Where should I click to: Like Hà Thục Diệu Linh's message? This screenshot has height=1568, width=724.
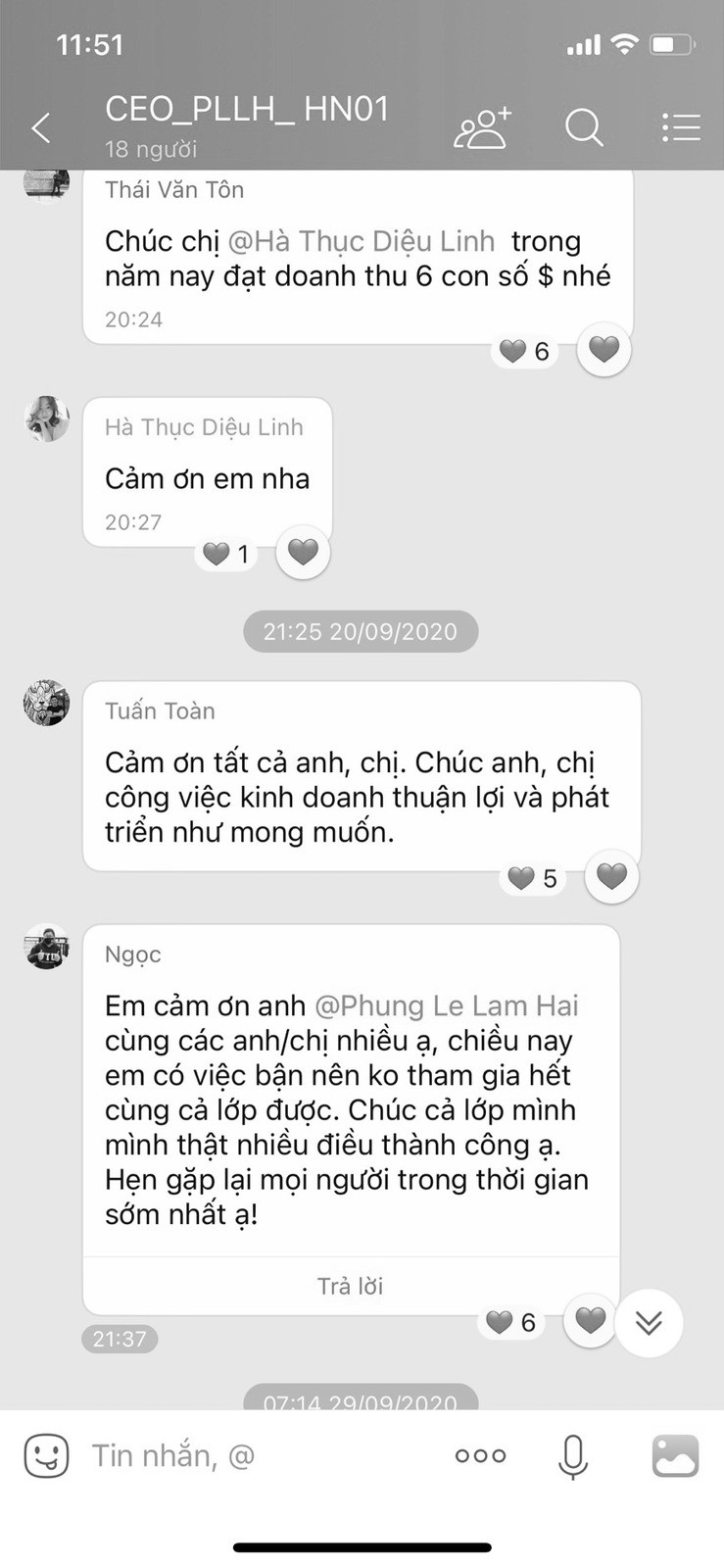(x=303, y=553)
